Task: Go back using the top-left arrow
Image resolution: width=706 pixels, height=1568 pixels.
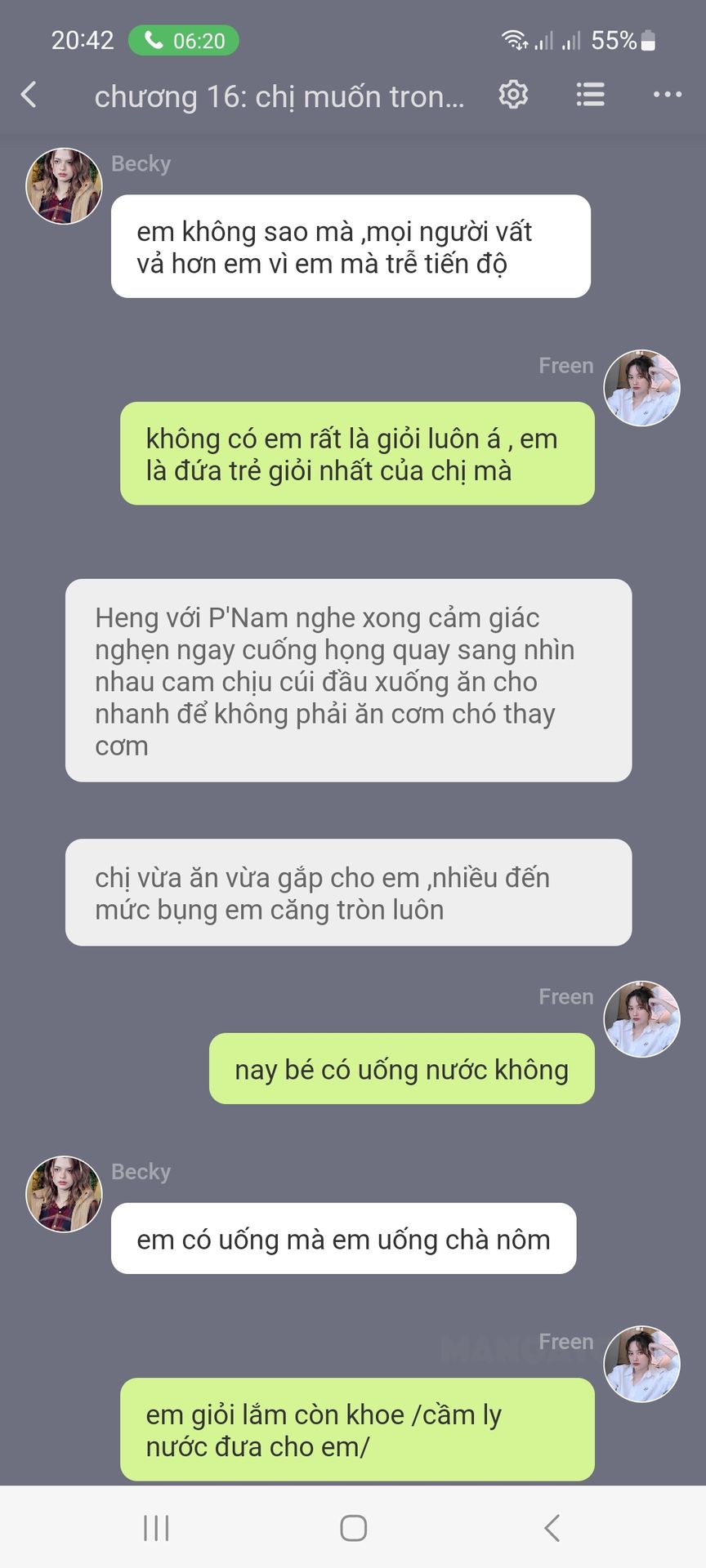Action: [x=29, y=95]
